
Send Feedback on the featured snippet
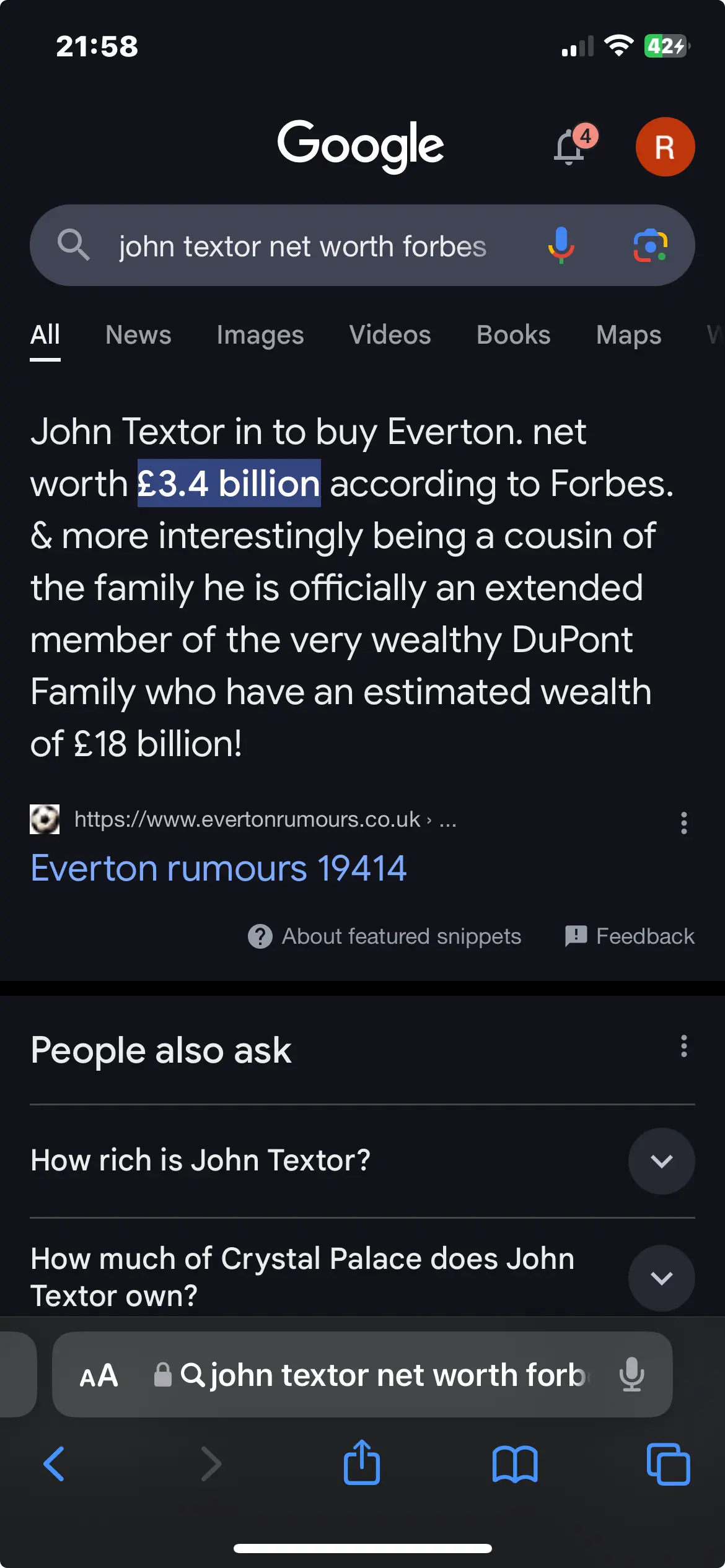point(630,936)
